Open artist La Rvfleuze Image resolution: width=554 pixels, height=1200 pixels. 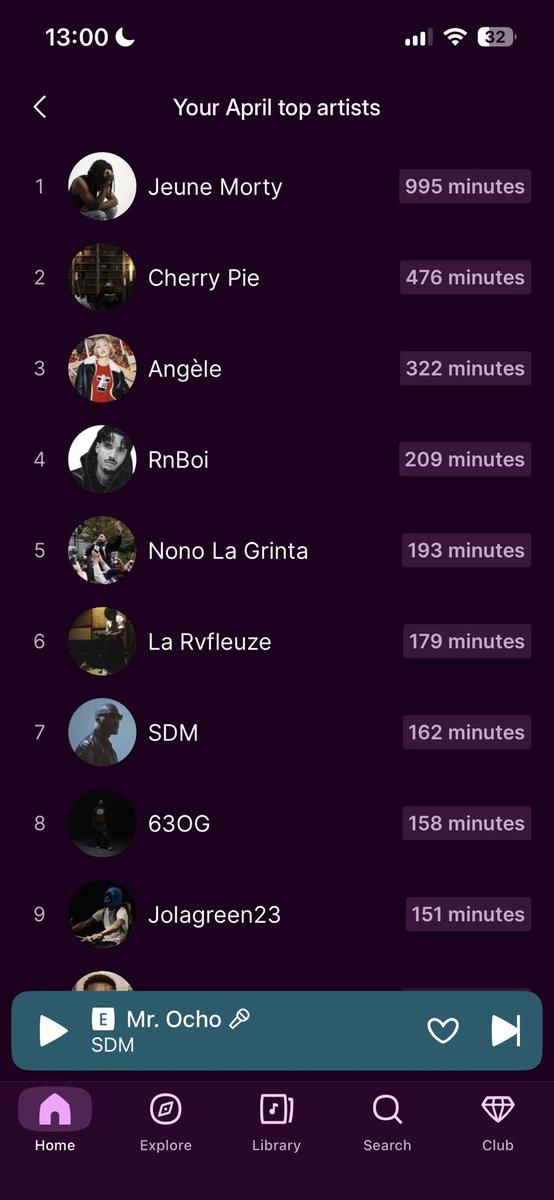277,642
